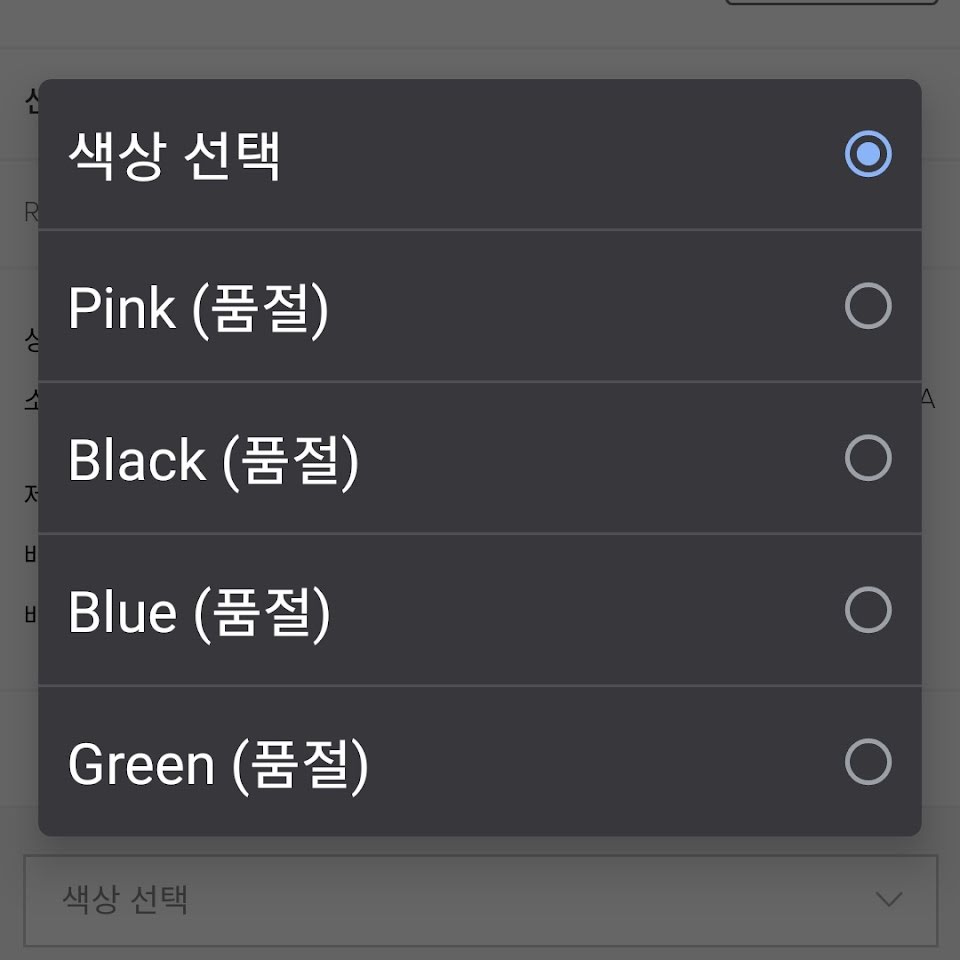The width and height of the screenshot is (960, 960).
Task: Pick the Black (품절) color
Action: [x=867, y=458]
